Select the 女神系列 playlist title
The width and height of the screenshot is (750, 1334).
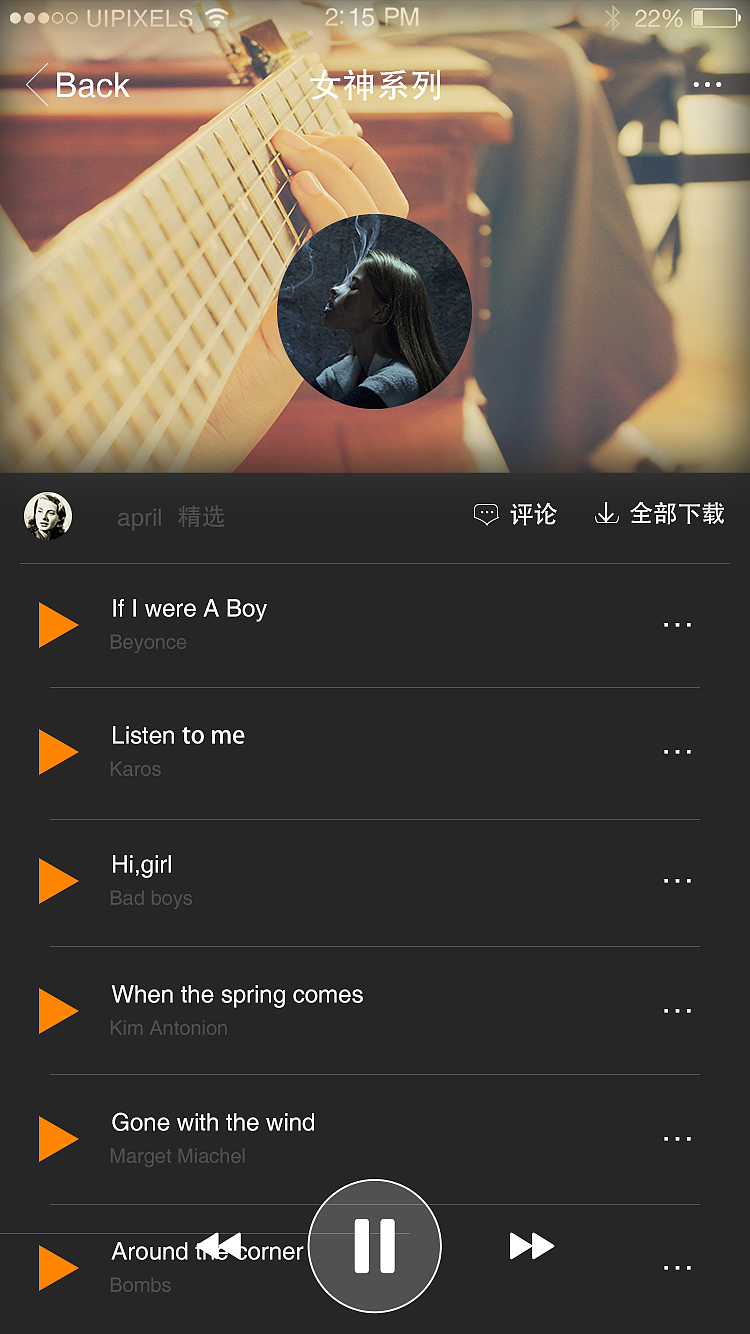point(375,86)
